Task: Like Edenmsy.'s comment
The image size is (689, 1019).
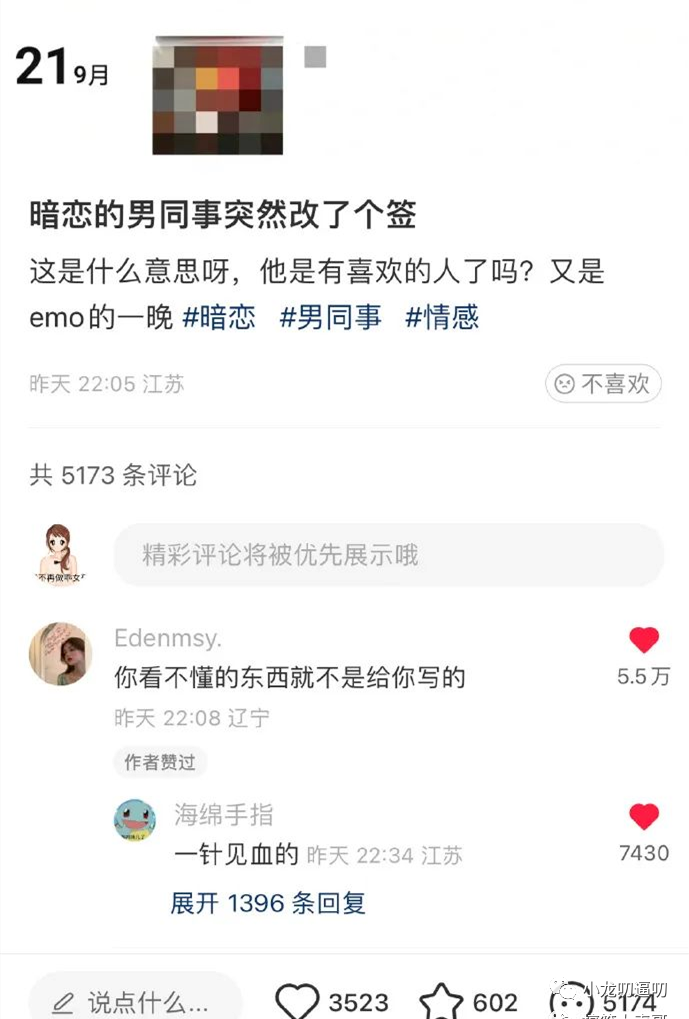Action: click(644, 641)
